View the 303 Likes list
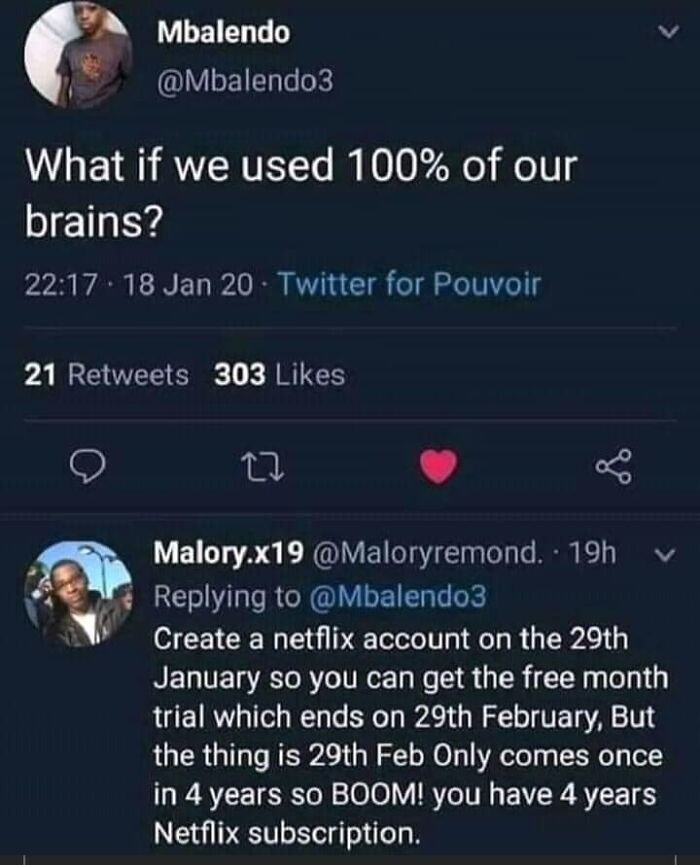Screen dimensions: 700x865 280,375
